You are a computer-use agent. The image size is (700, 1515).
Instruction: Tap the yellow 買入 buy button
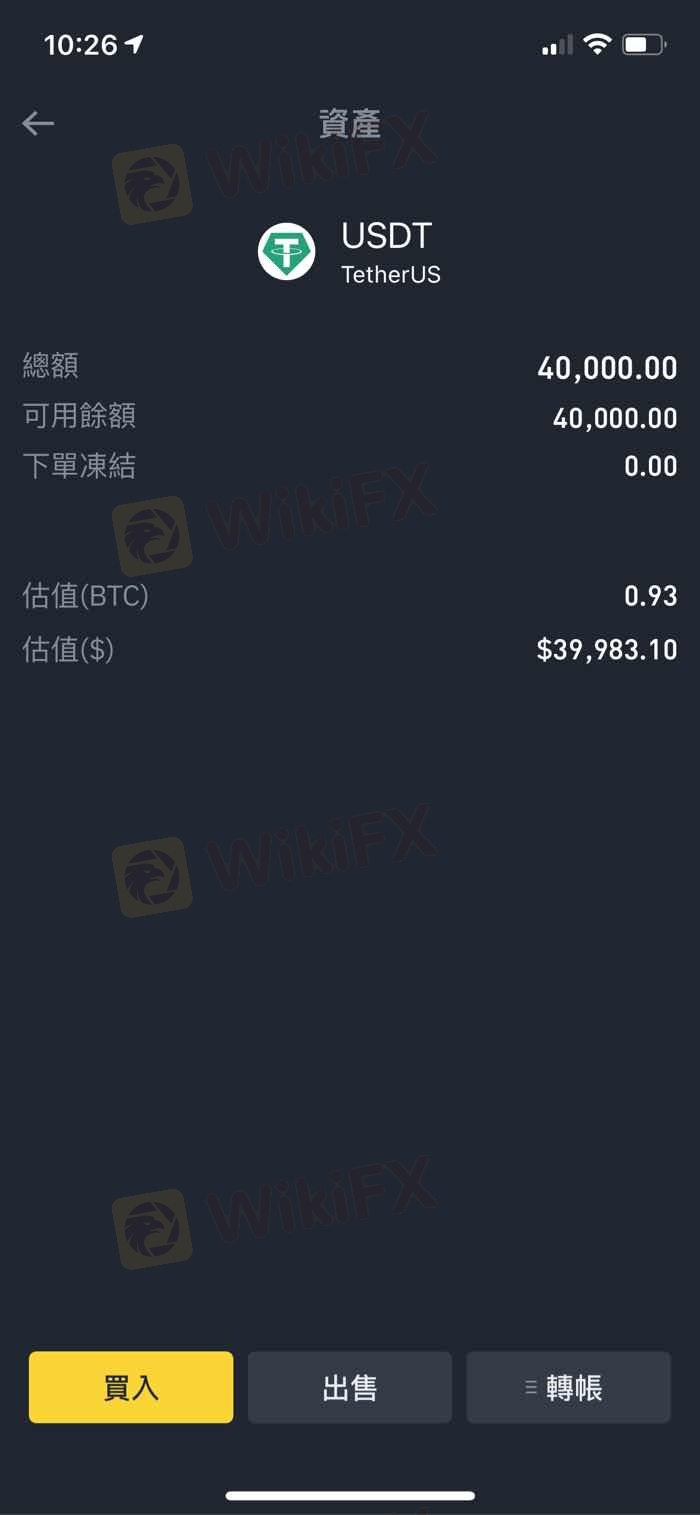tap(131, 1387)
